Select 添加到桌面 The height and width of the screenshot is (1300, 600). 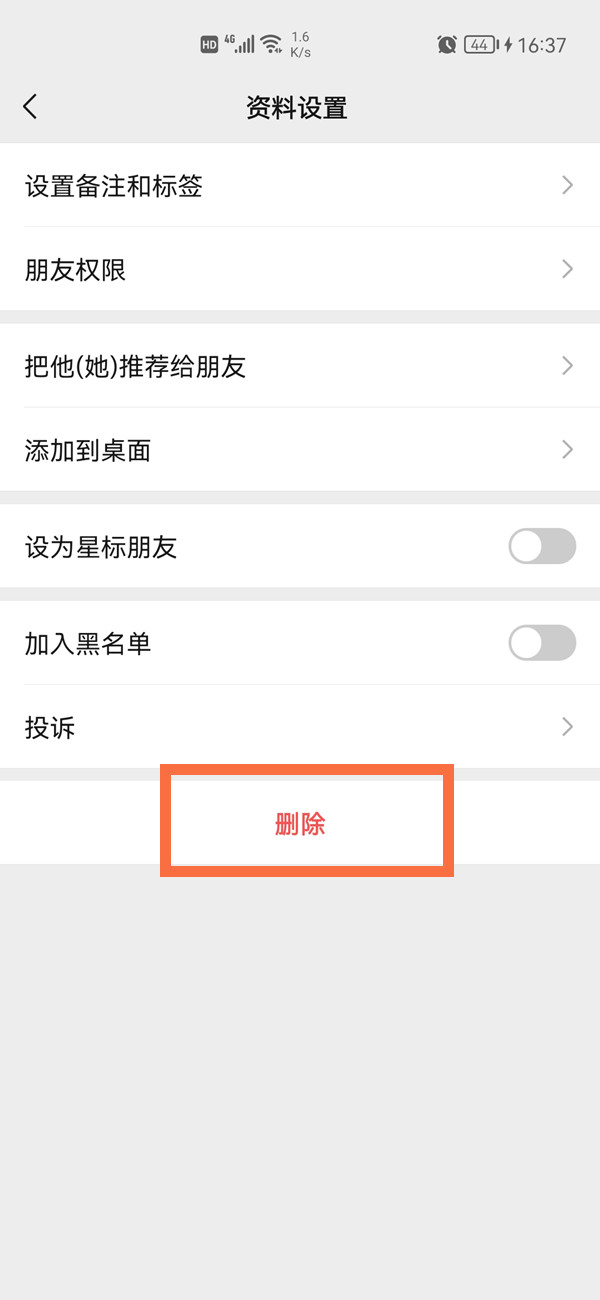pyautogui.click(x=300, y=451)
